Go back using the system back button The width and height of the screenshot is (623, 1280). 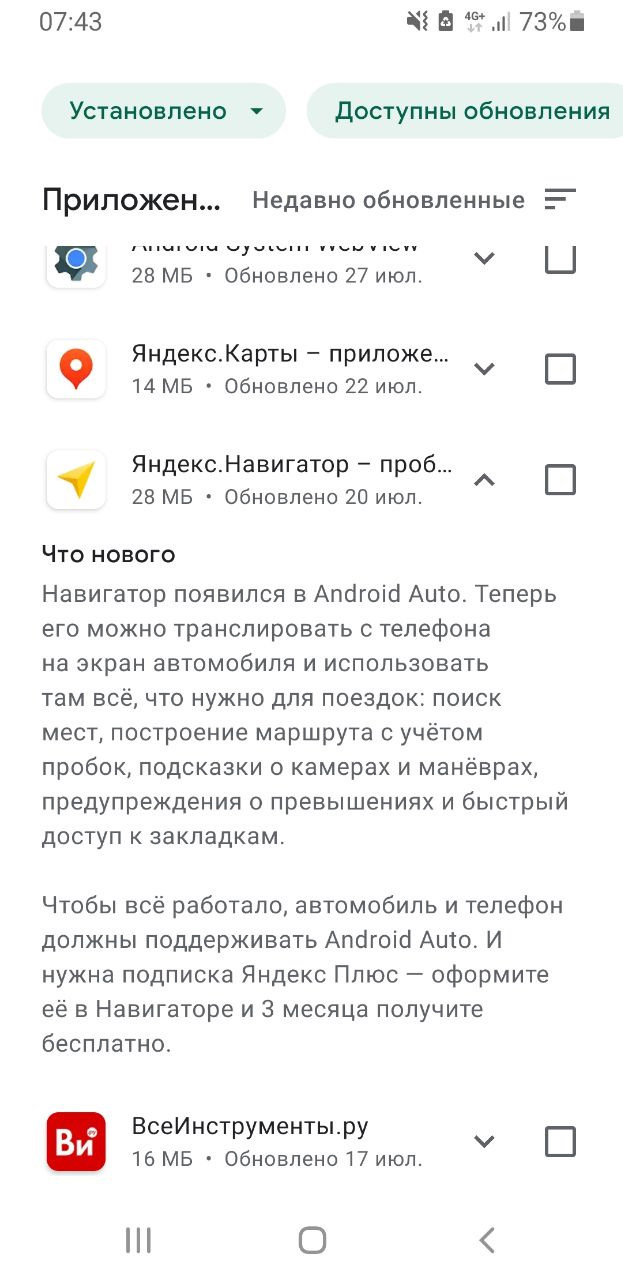point(486,1241)
